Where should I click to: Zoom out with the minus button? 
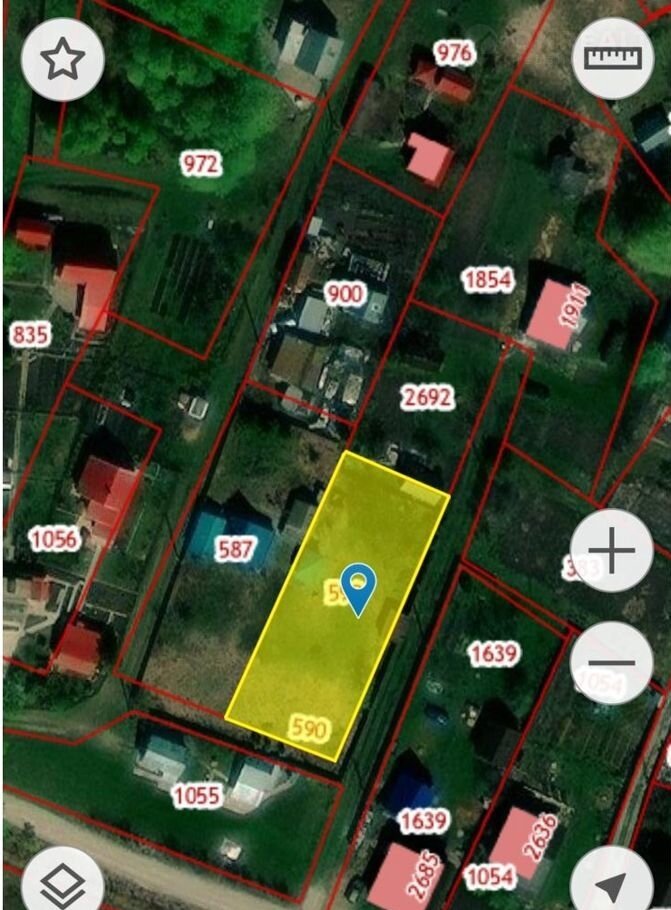click(x=611, y=661)
